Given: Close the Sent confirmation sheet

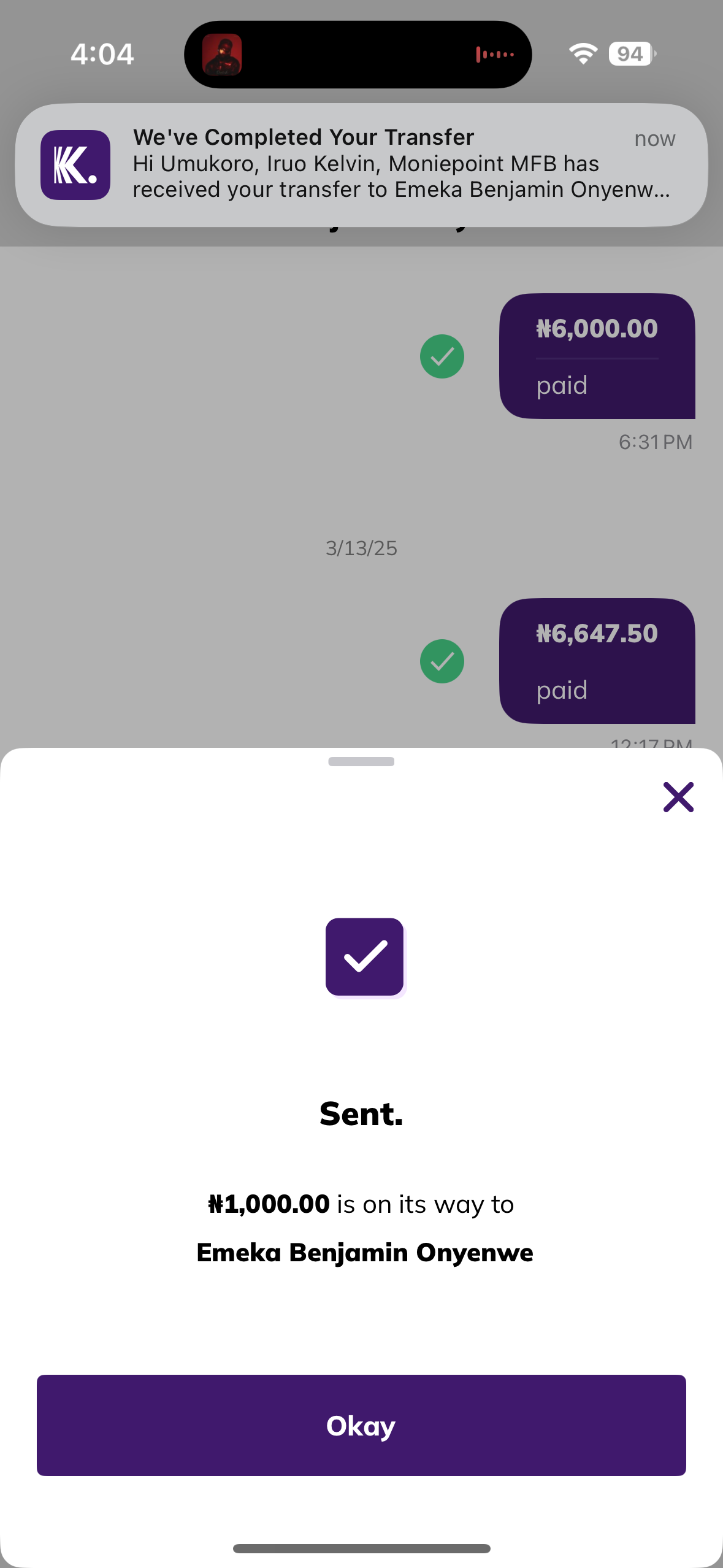Looking at the screenshot, I should pyautogui.click(x=678, y=797).
